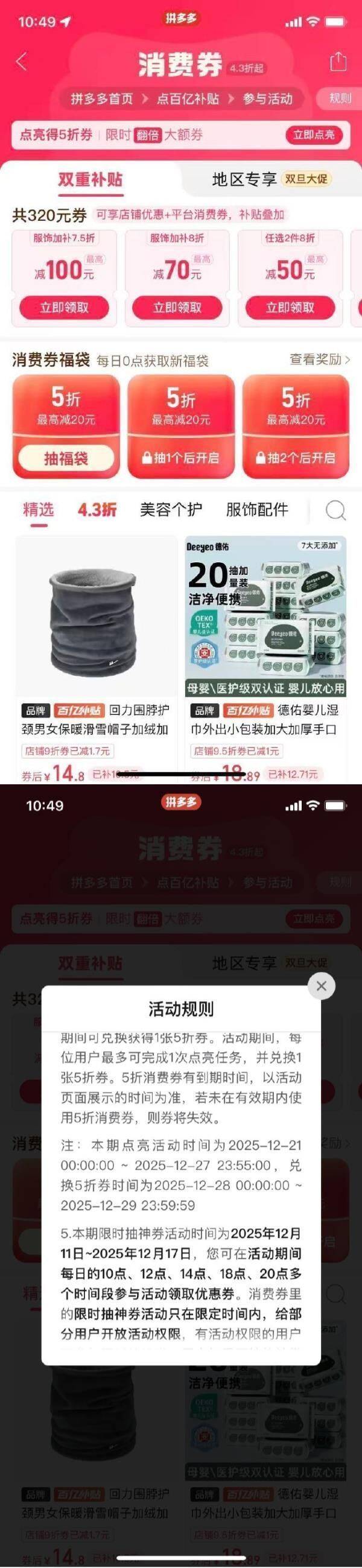Claim the 减70元 coupon with 立即领取
362x1568 pixels.
(x=177, y=308)
